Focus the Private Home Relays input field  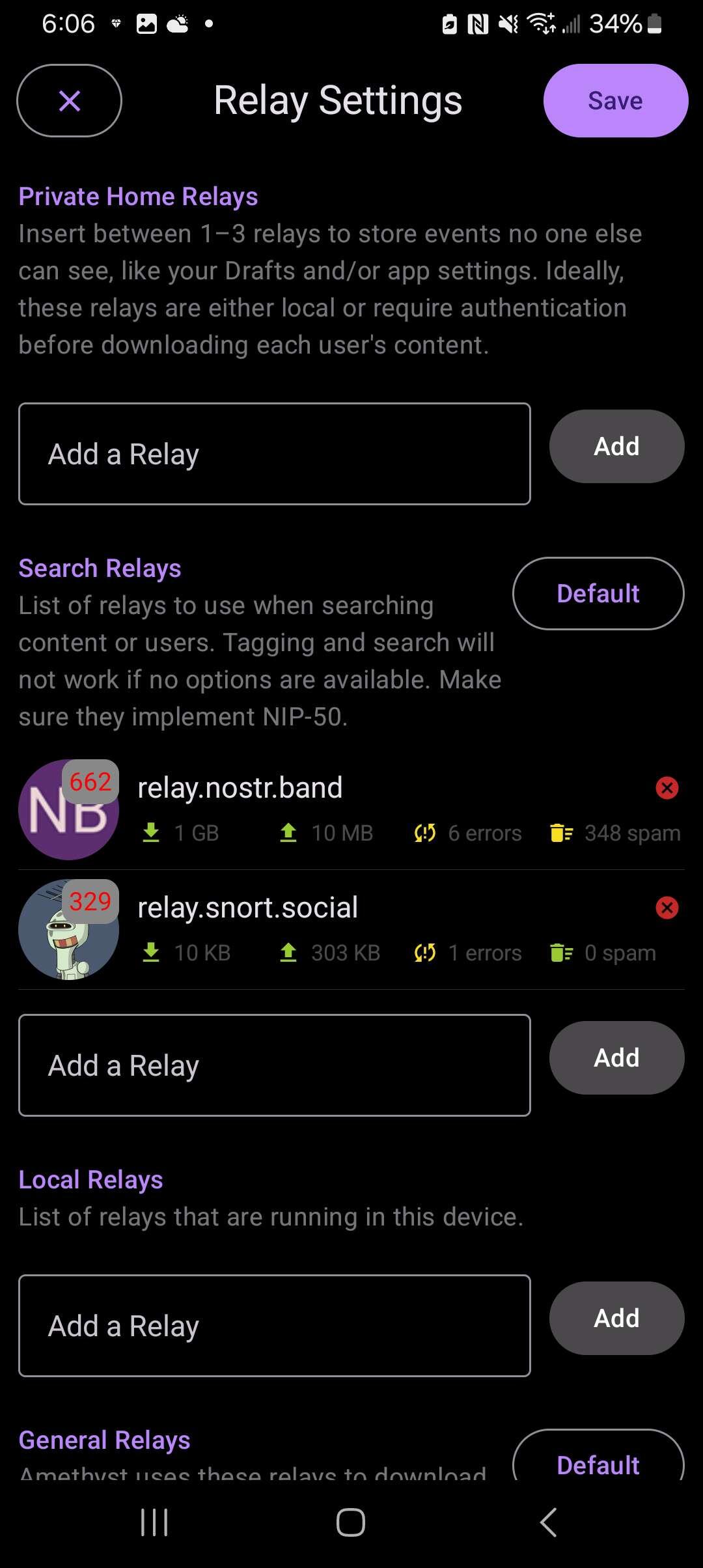pyautogui.click(x=274, y=454)
